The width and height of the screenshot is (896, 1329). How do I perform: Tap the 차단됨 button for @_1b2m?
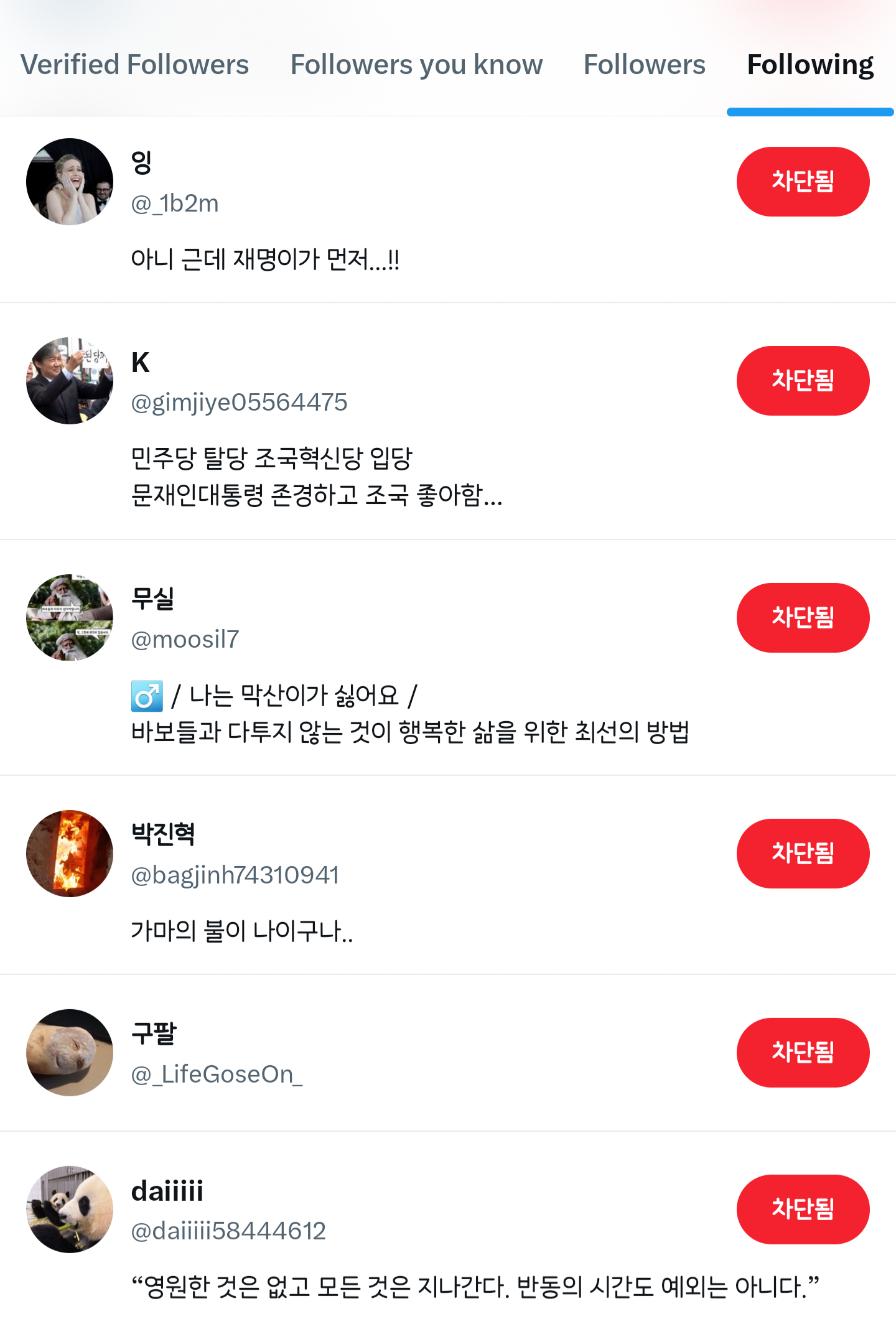803,182
